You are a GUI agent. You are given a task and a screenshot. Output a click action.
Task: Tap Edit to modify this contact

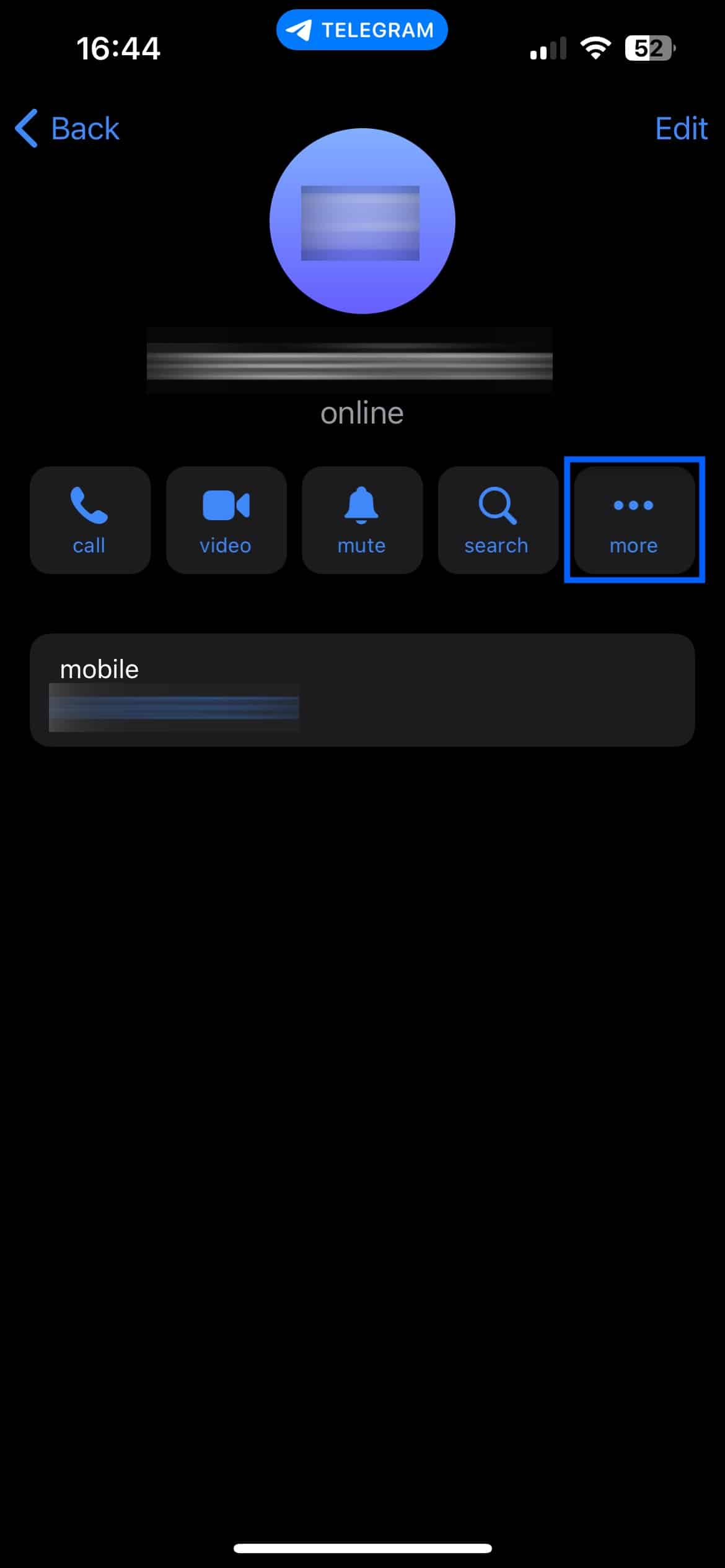681,128
